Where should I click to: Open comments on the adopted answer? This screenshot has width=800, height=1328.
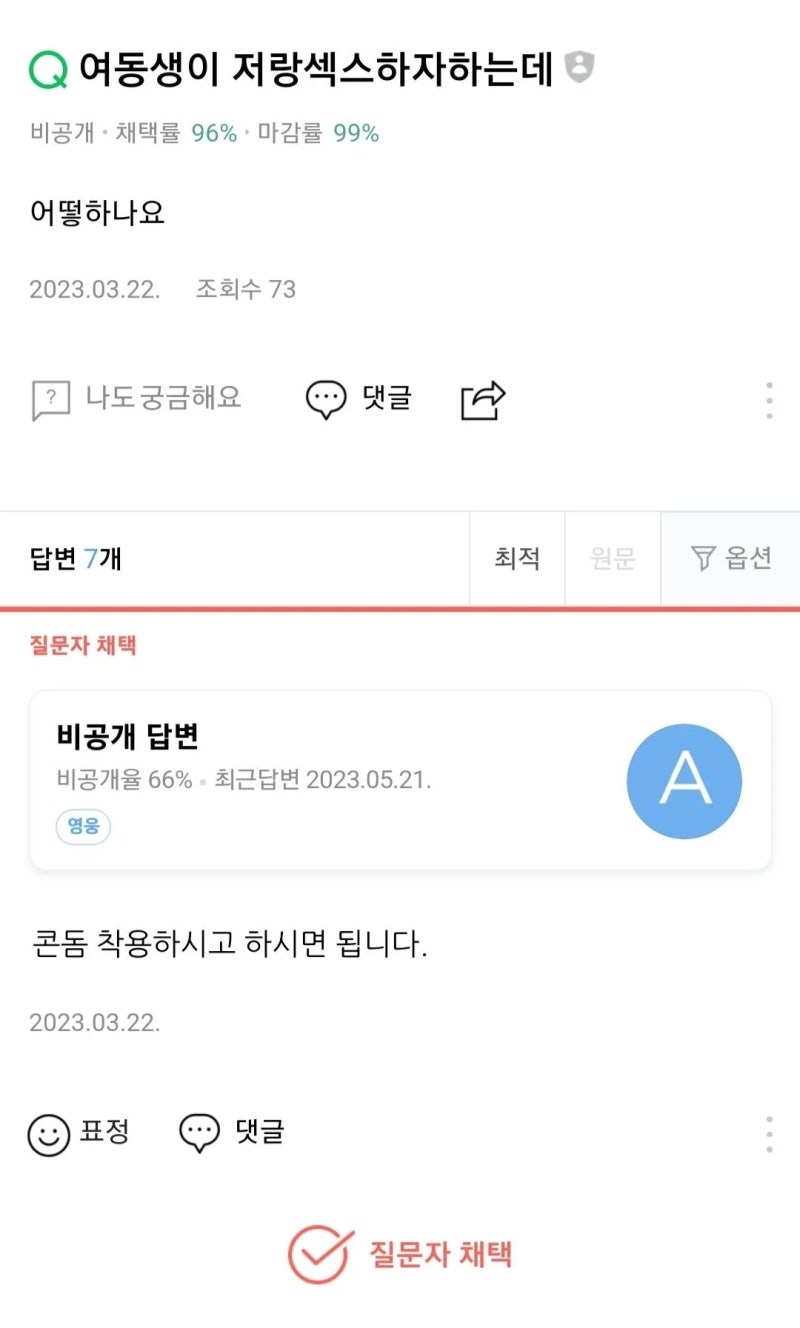232,1133
